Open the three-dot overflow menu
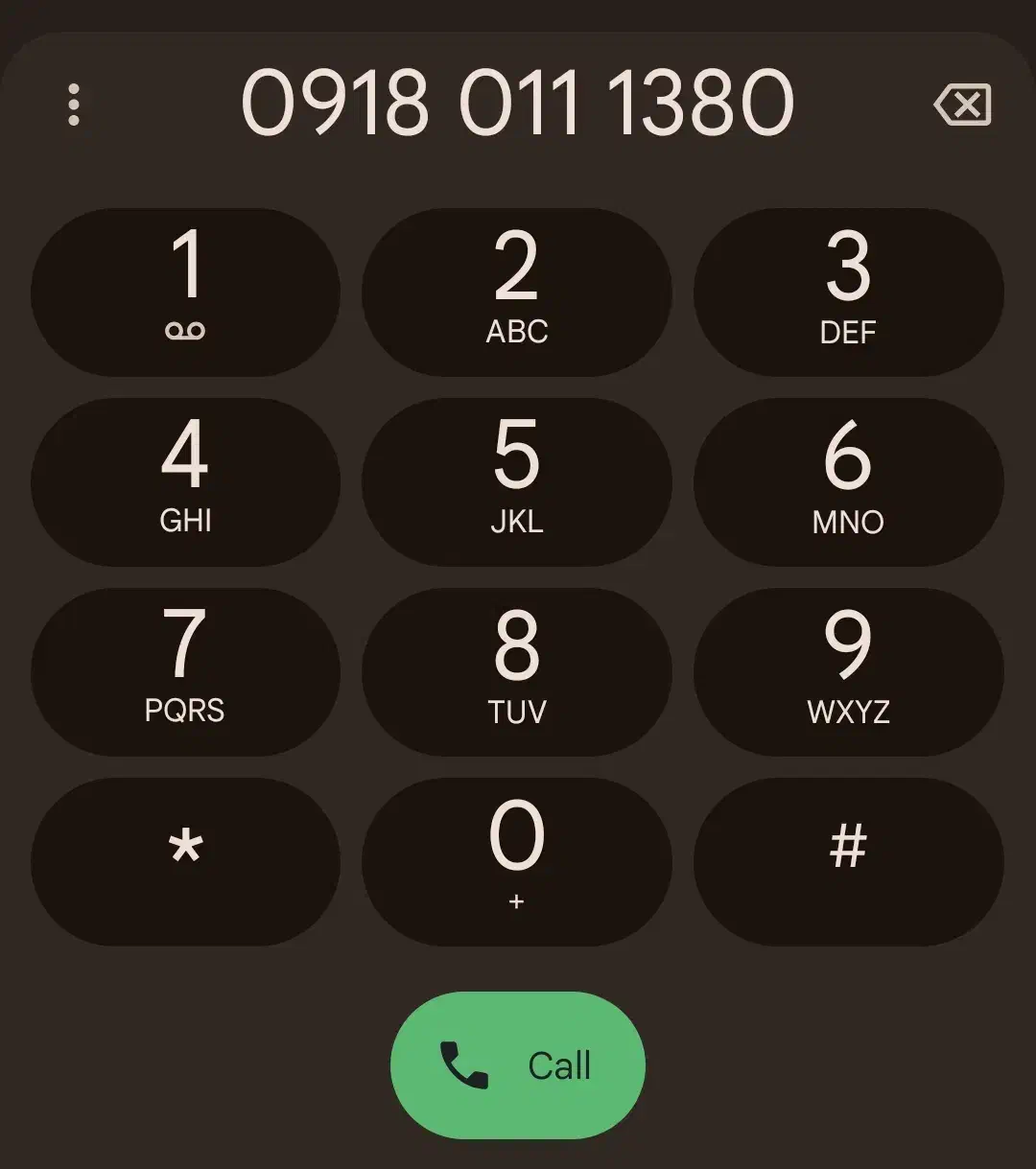 pyautogui.click(x=73, y=105)
